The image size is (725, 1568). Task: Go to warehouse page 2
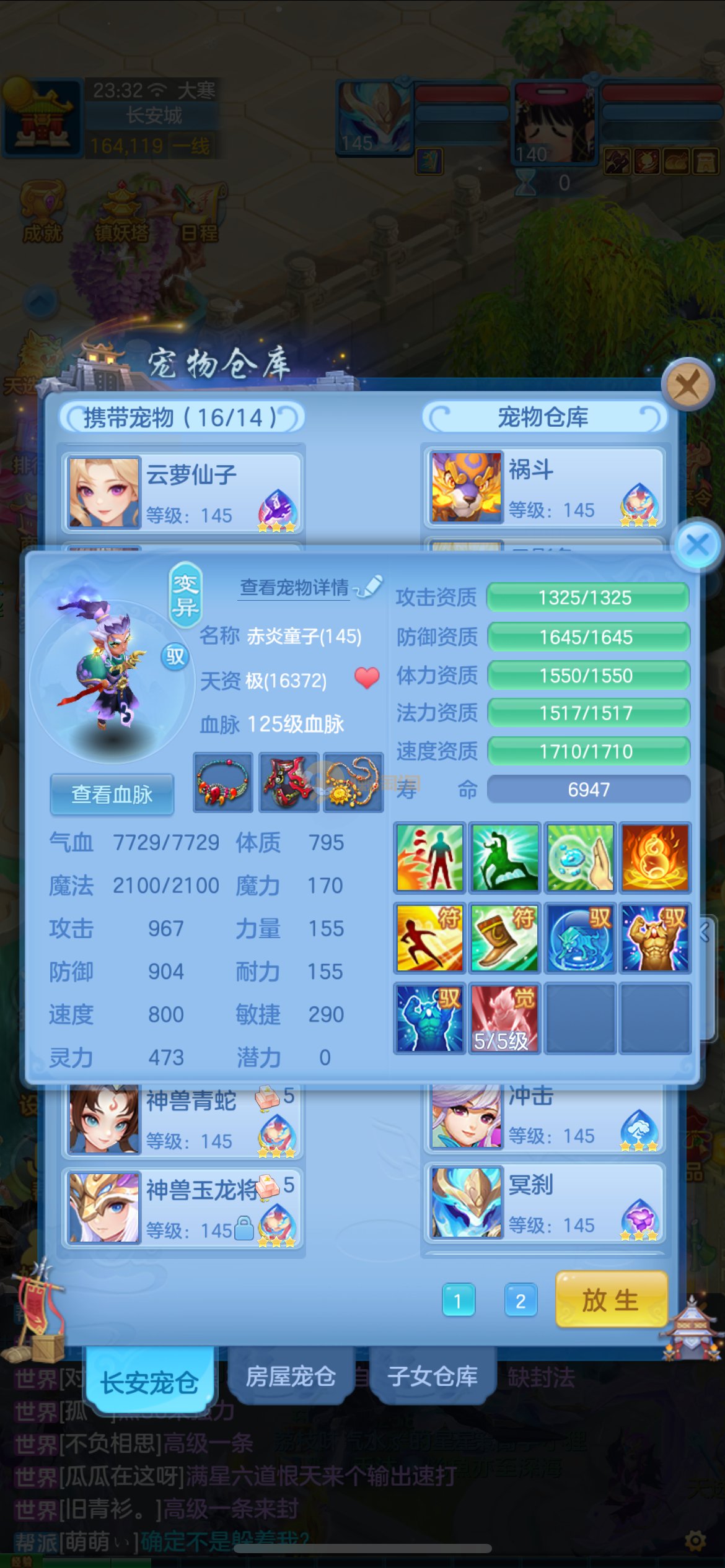point(521,1300)
